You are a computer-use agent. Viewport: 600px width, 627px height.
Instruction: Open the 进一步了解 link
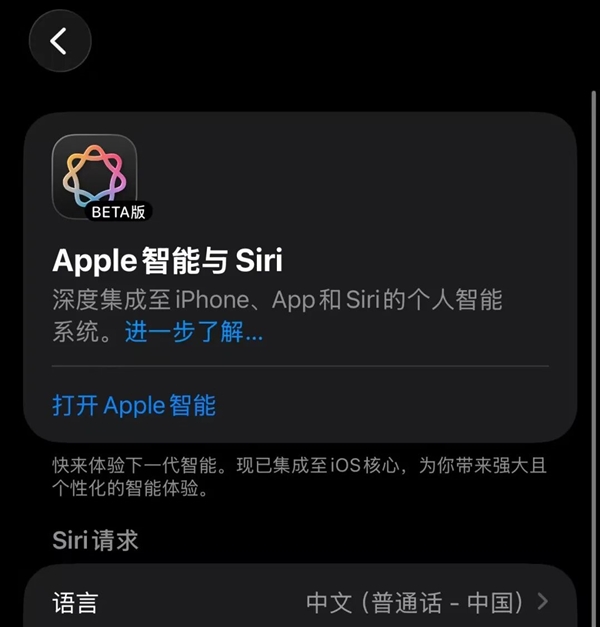pos(194,333)
